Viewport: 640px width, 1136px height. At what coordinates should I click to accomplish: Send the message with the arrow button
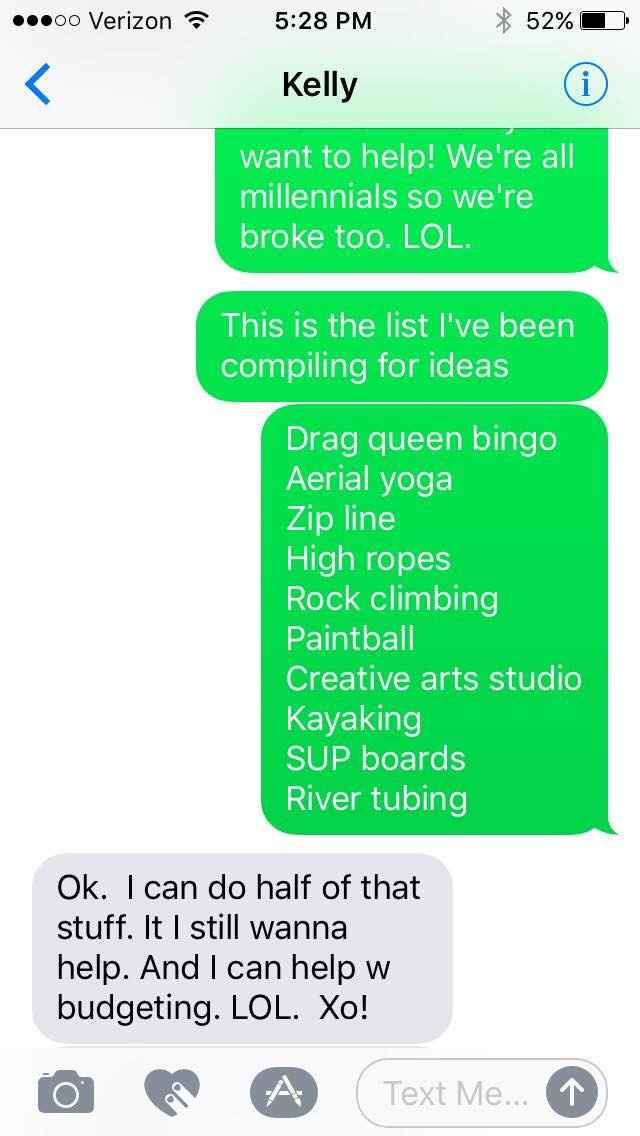pos(571,1093)
